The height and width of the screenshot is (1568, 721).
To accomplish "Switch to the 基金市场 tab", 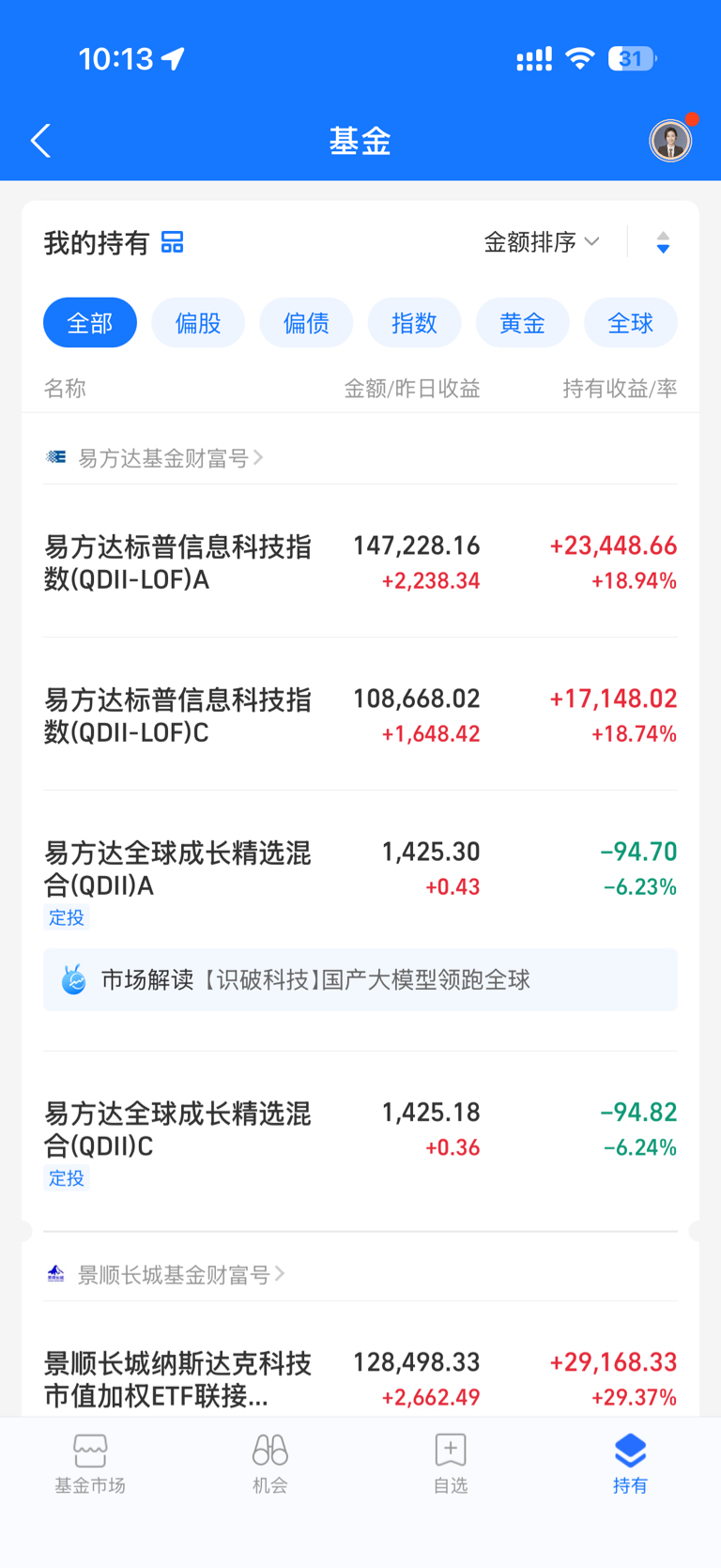I will [x=90, y=1463].
